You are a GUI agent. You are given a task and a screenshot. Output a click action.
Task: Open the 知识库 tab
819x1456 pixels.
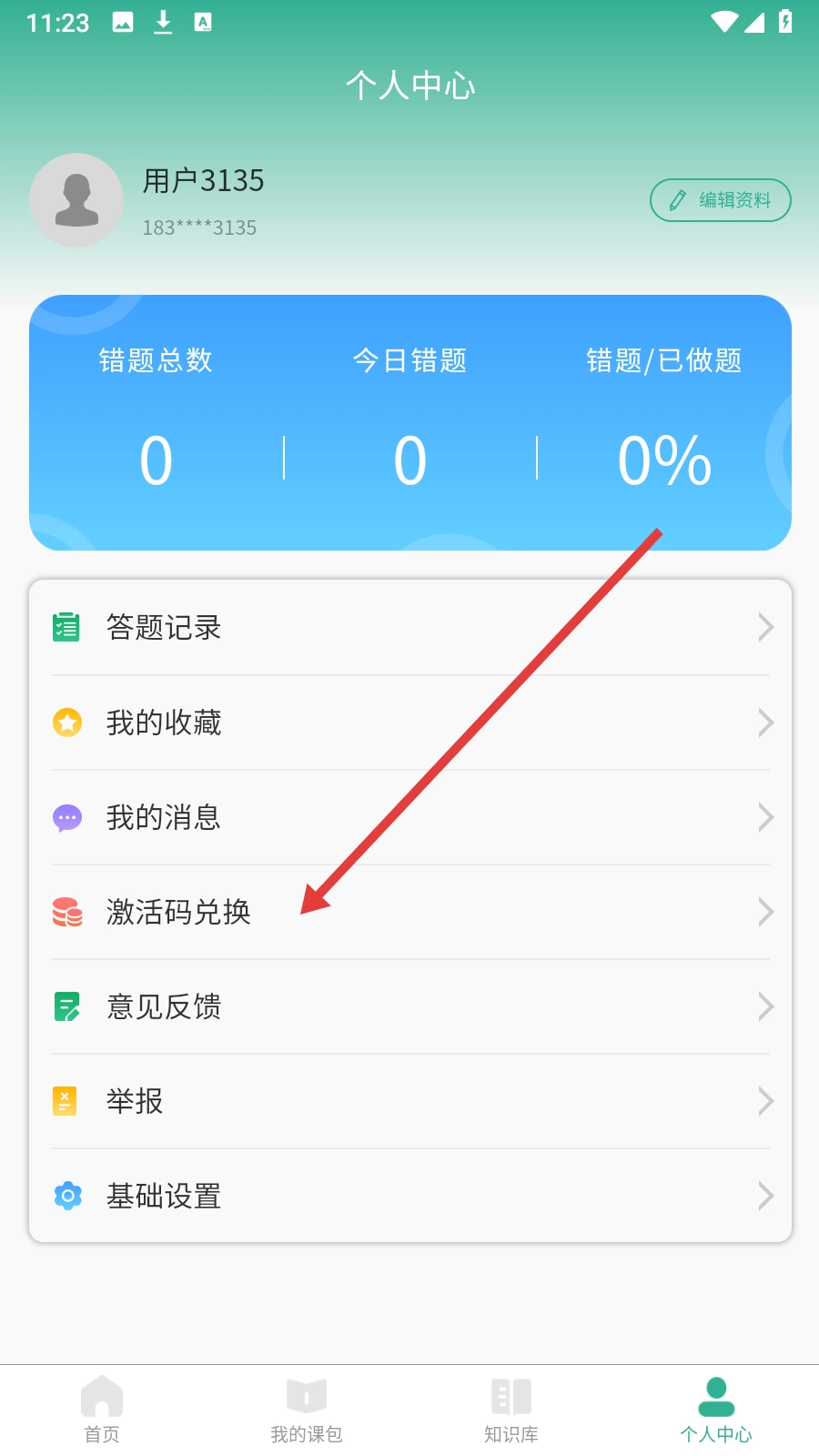point(511,1409)
